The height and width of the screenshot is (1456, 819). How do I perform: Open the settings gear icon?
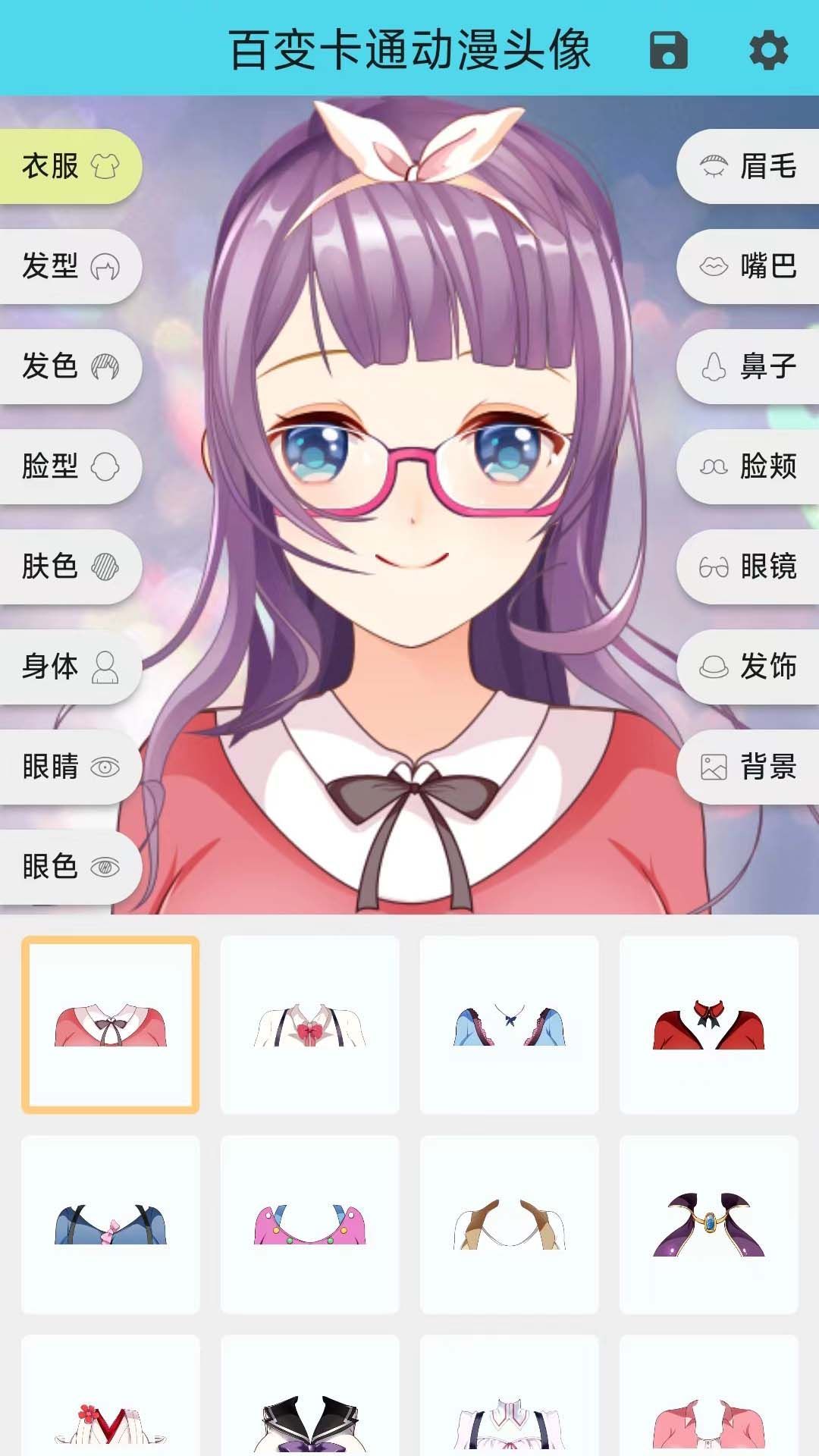coord(766,51)
